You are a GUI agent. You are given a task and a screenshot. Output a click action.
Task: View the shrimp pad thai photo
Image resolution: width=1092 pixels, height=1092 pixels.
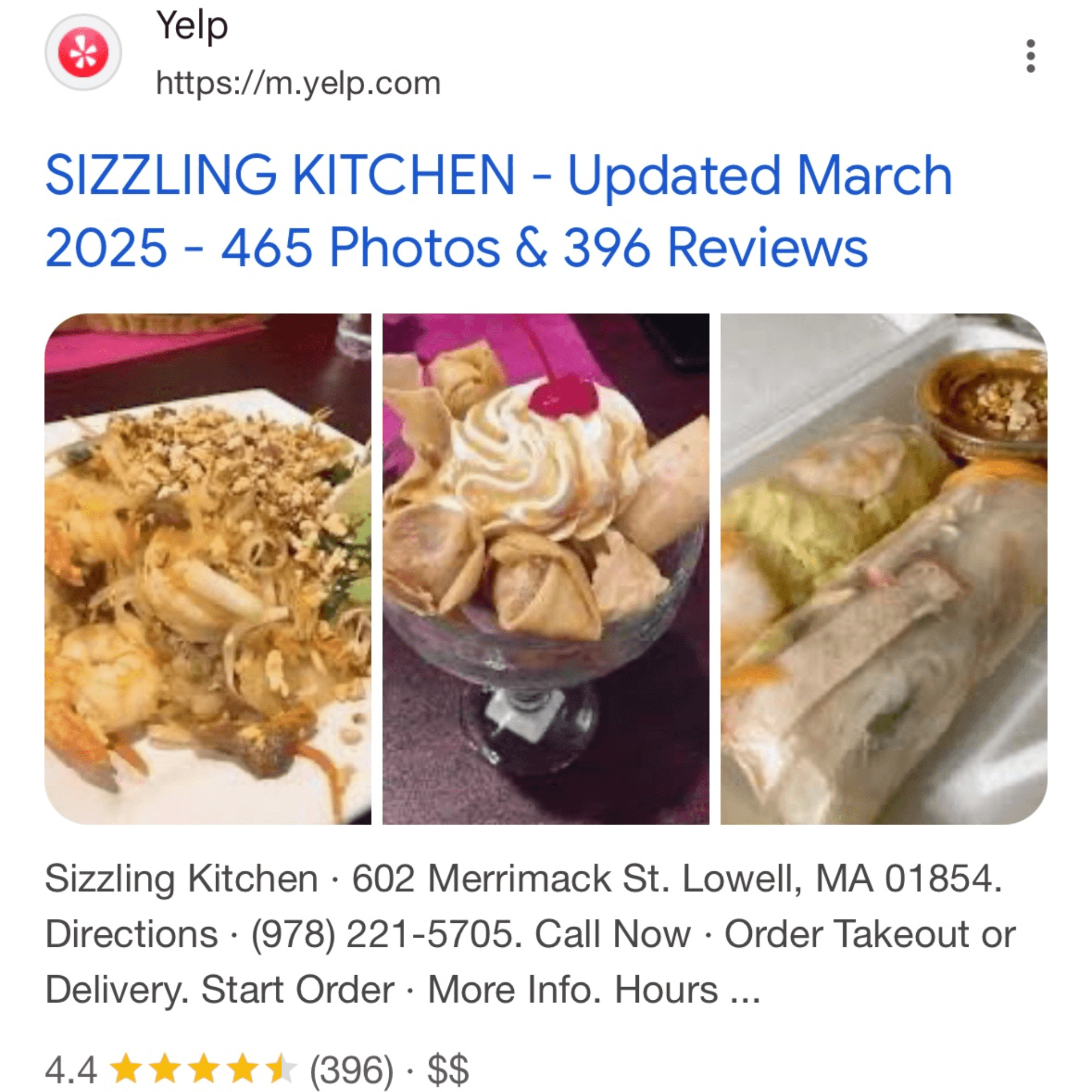(208, 568)
